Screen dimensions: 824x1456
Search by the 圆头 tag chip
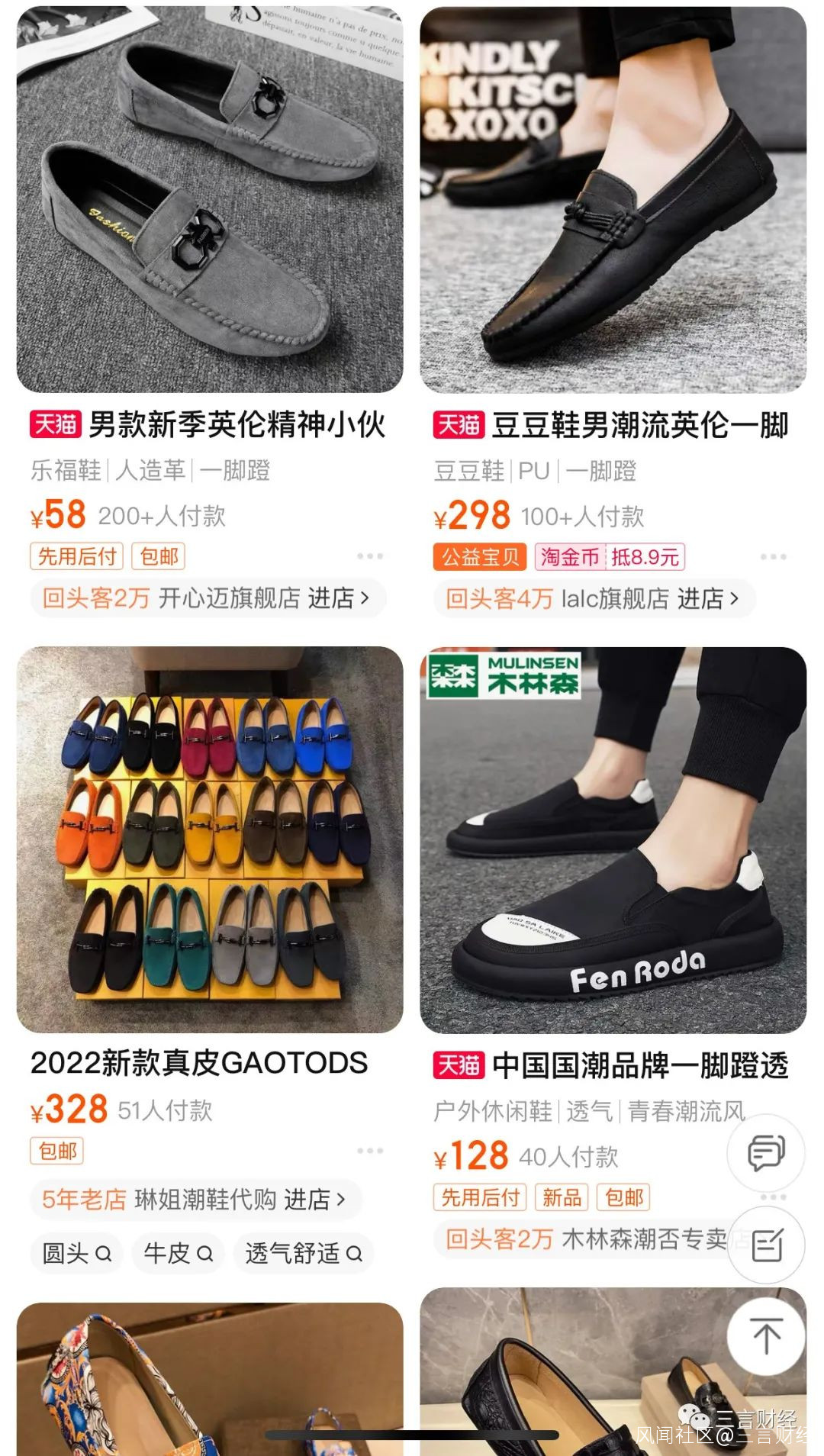(76, 1253)
